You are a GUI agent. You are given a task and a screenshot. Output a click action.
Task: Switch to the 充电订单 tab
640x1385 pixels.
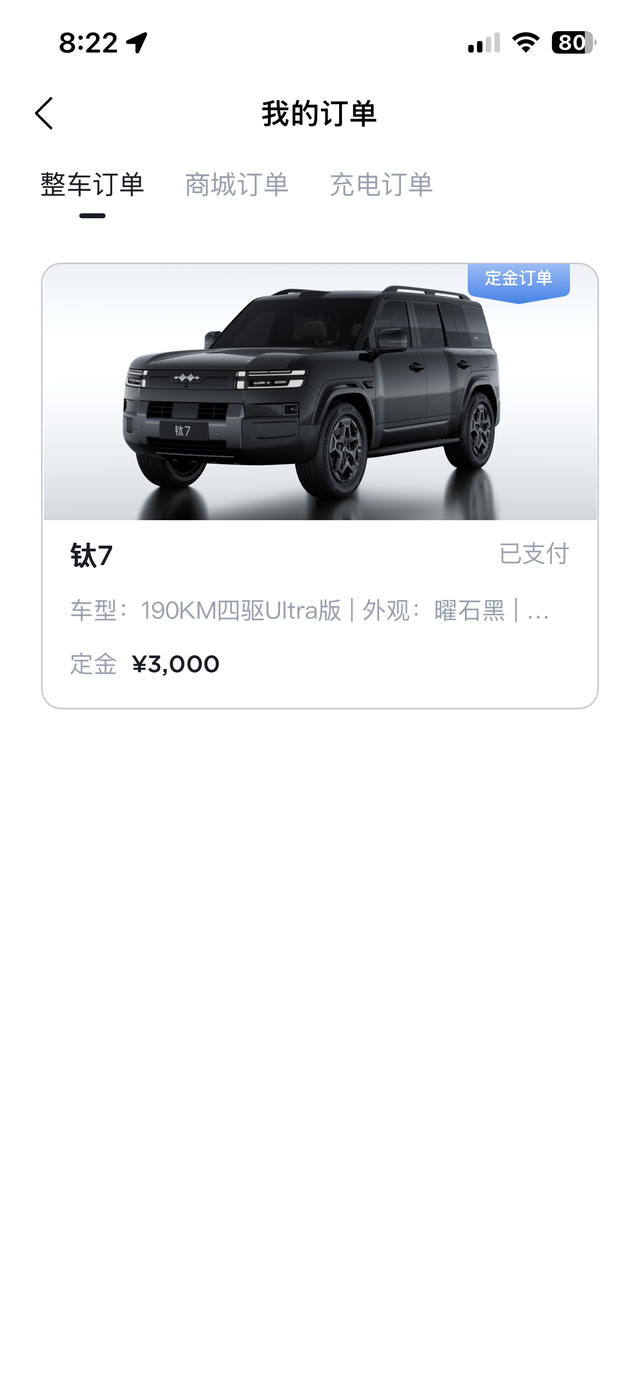(x=381, y=185)
